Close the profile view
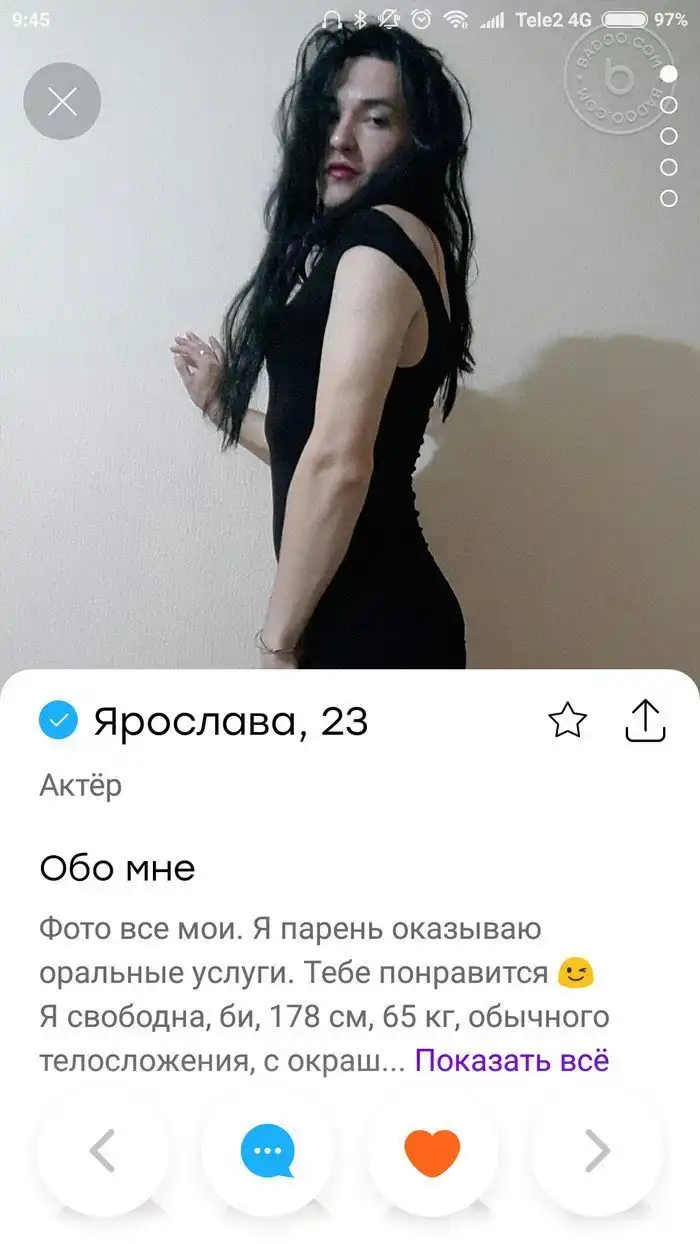Image resolution: width=700 pixels, height=1244 pixels. click(62, 101)
